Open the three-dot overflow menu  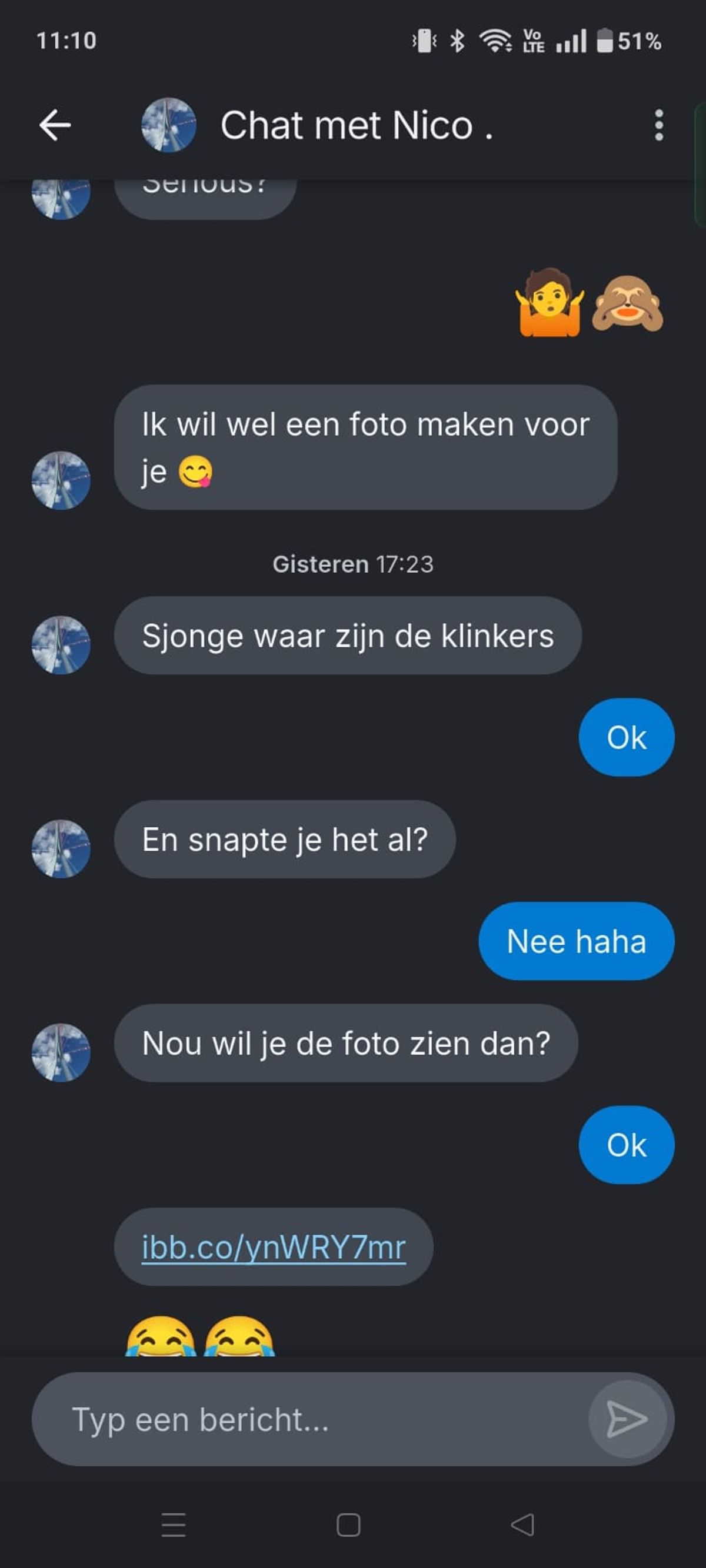click(658, 125)
